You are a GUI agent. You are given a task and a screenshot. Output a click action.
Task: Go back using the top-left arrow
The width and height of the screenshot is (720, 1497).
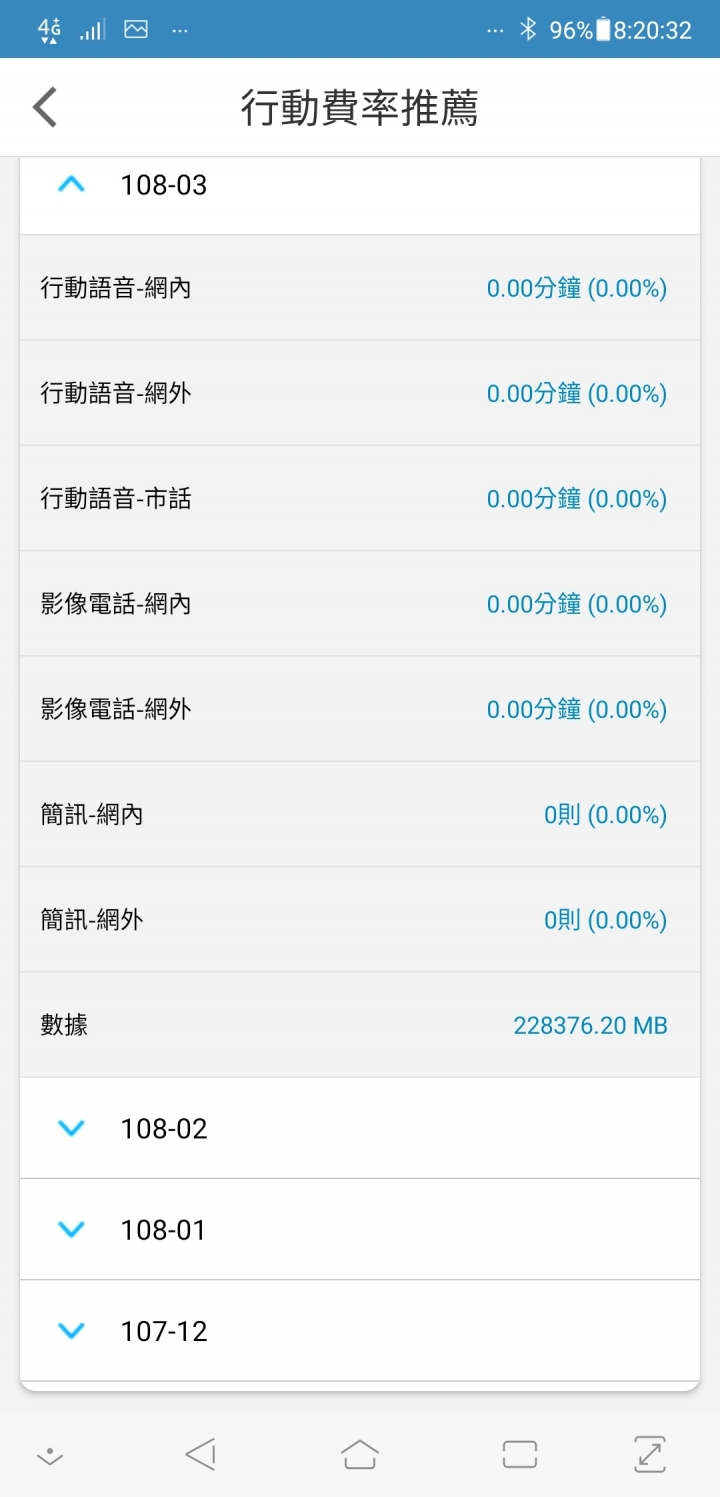click(45, 107)
